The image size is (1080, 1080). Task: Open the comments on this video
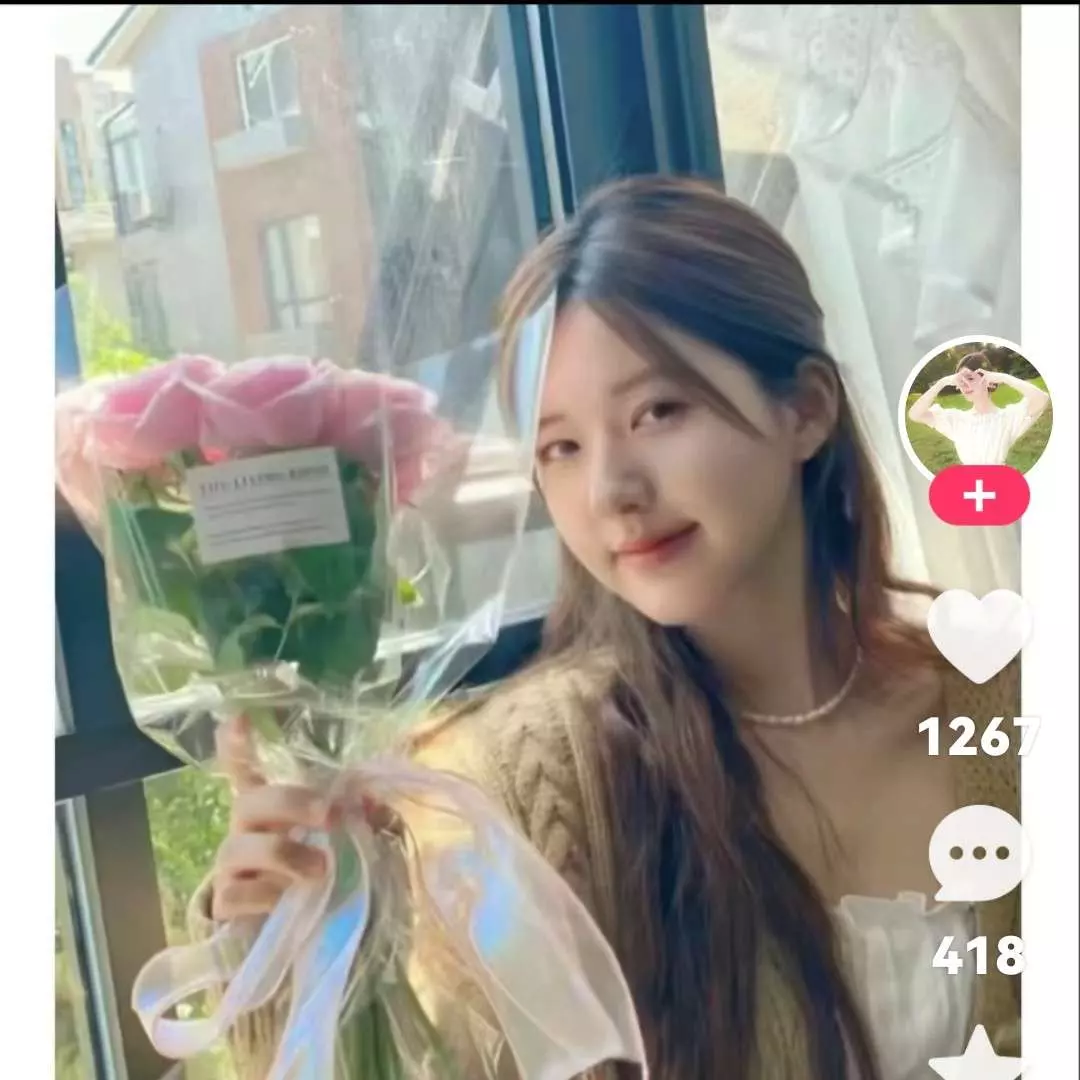979,852
